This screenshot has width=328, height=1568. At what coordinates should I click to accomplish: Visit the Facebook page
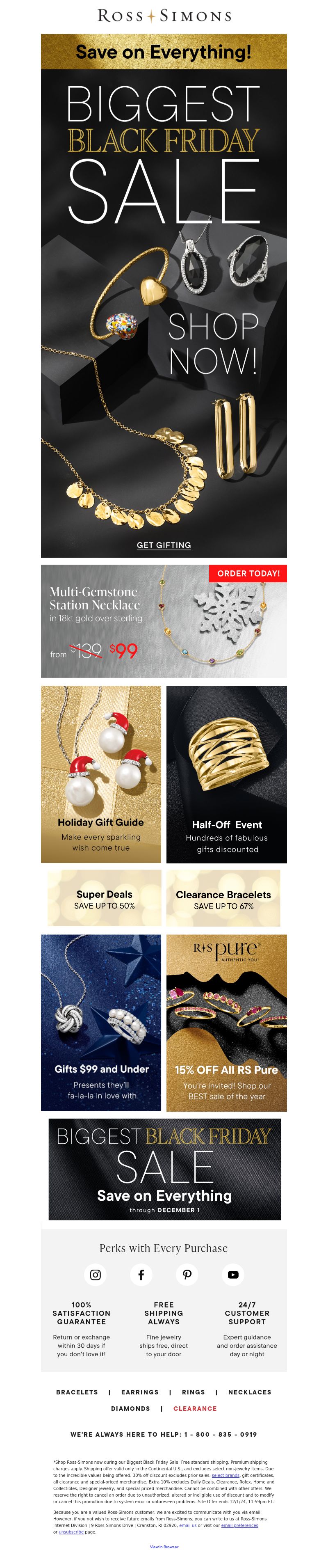pyautogui.click(x=141, y=1274)
